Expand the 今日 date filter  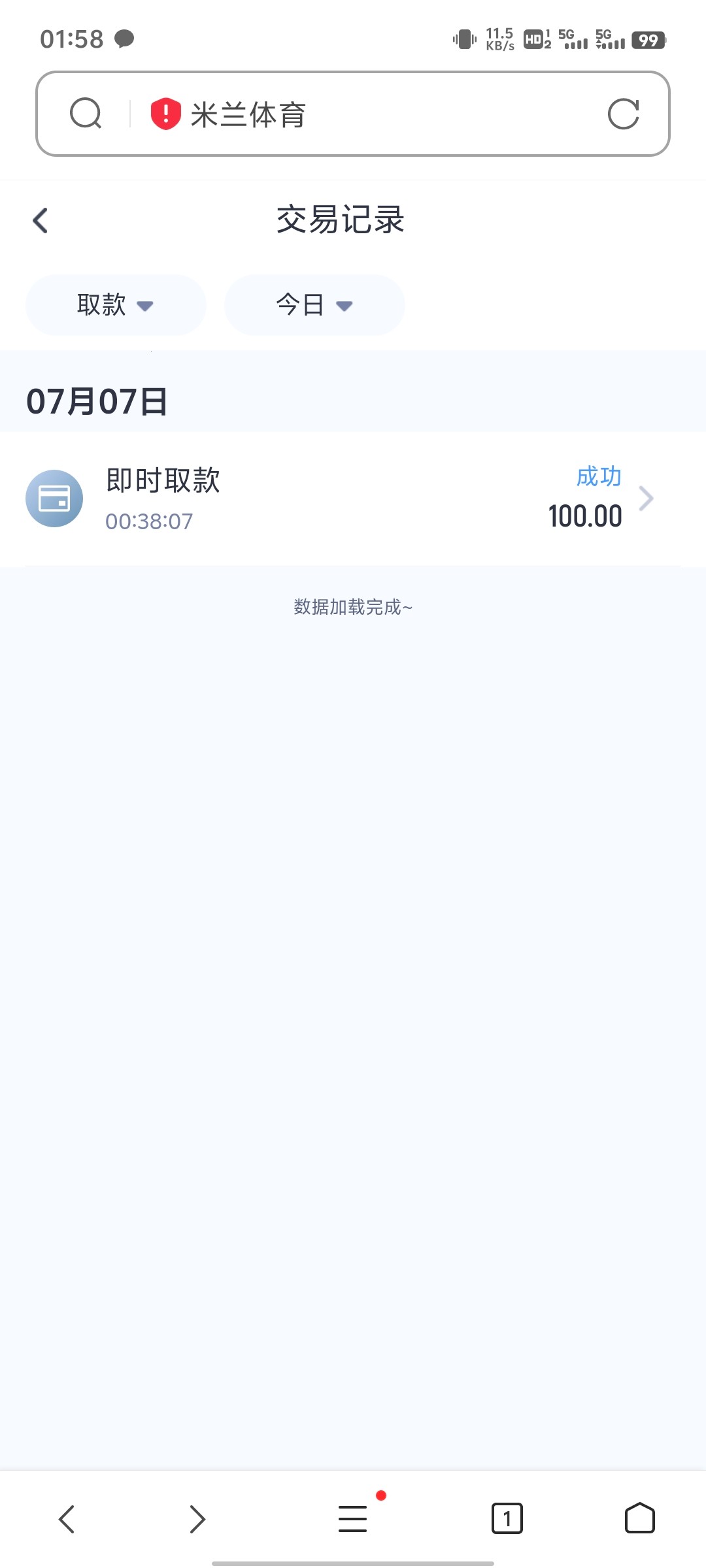click(314, 305)
